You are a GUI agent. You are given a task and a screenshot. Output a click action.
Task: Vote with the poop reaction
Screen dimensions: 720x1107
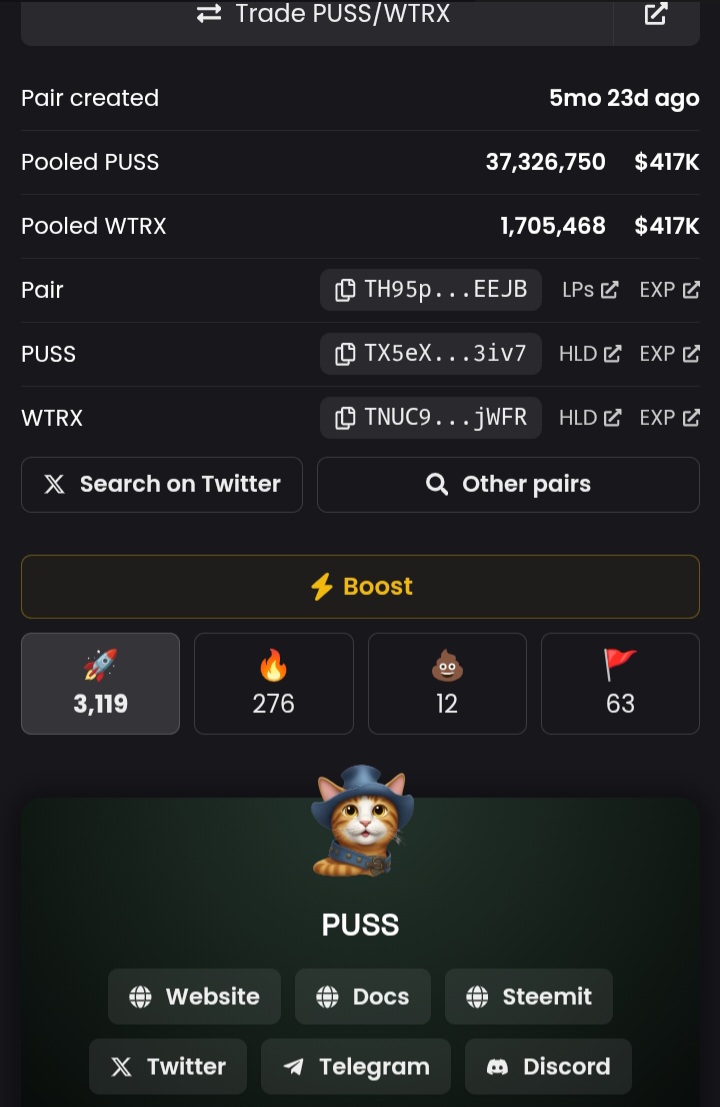tap(447, 684)
